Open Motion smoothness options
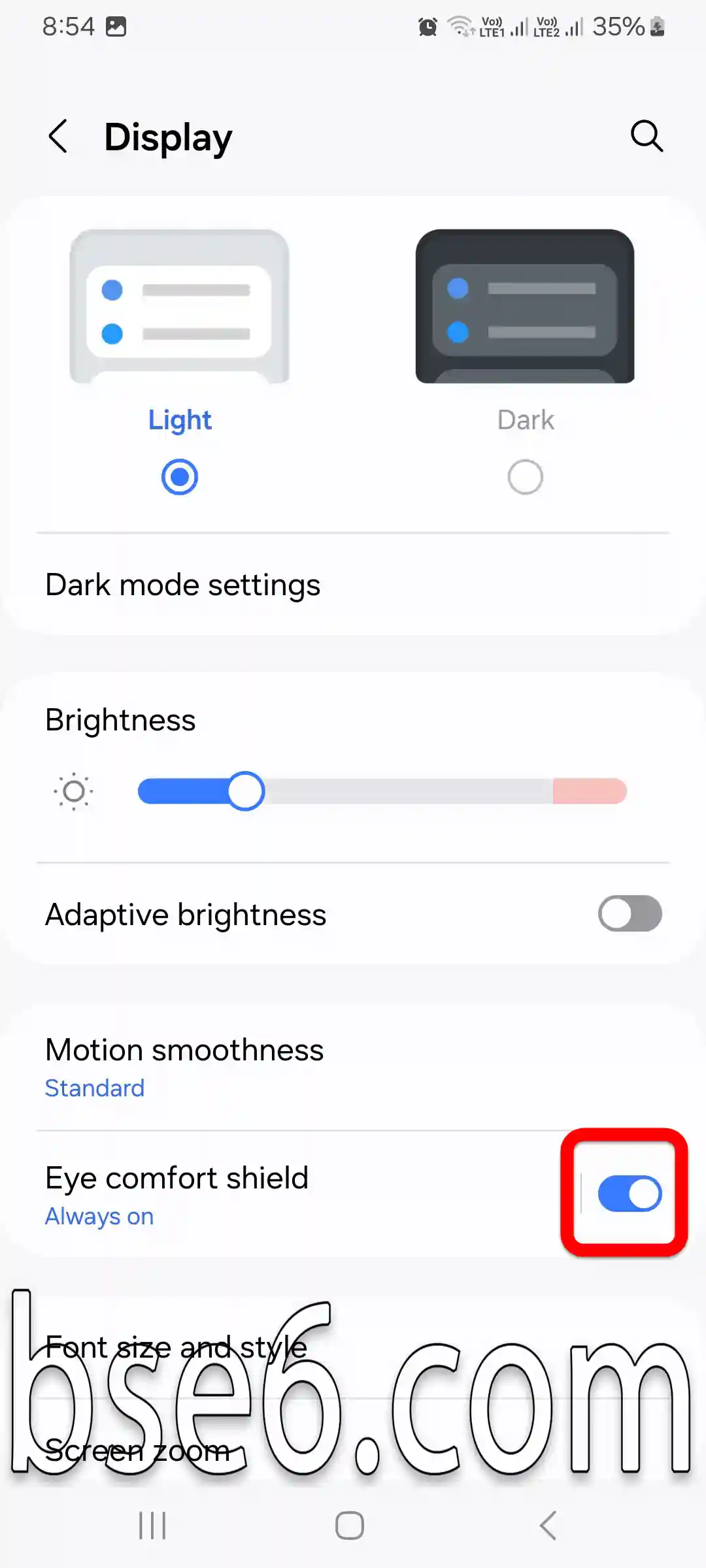 (353, 1067)
